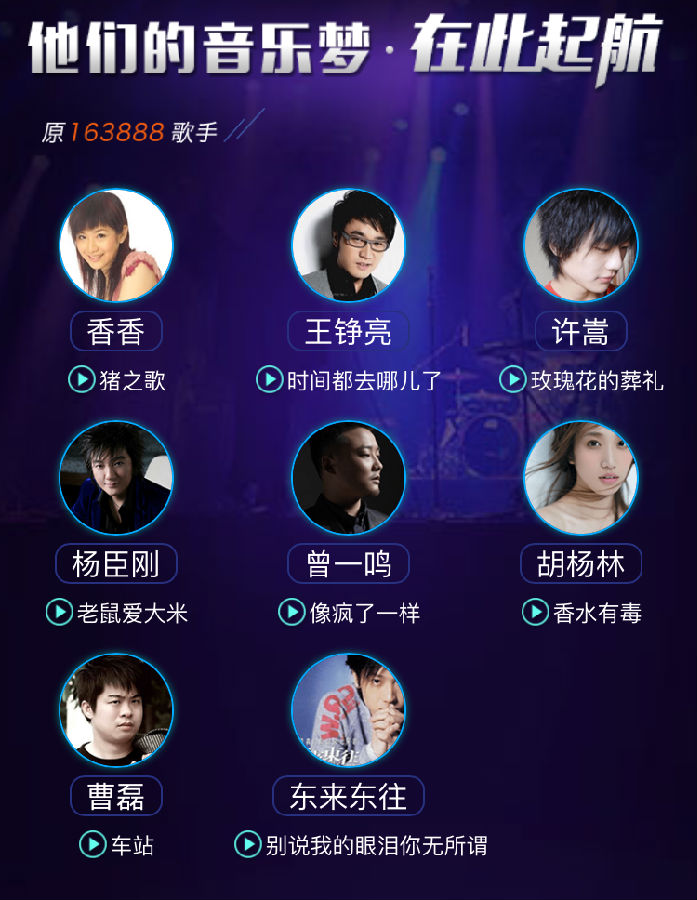Open singer 许嵩's name button
Image resolution: width=697 pixels, height=900 pixels.
580,332
